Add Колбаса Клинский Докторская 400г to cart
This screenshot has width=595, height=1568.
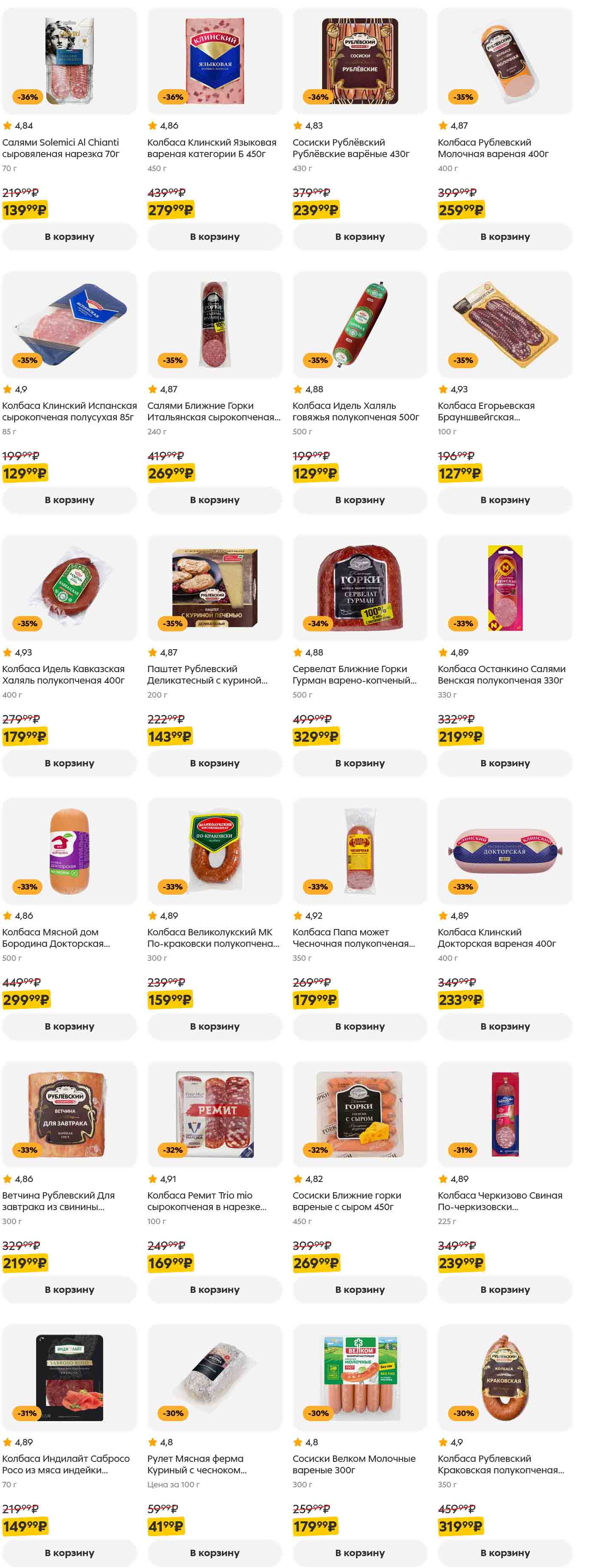[504, 1026]
